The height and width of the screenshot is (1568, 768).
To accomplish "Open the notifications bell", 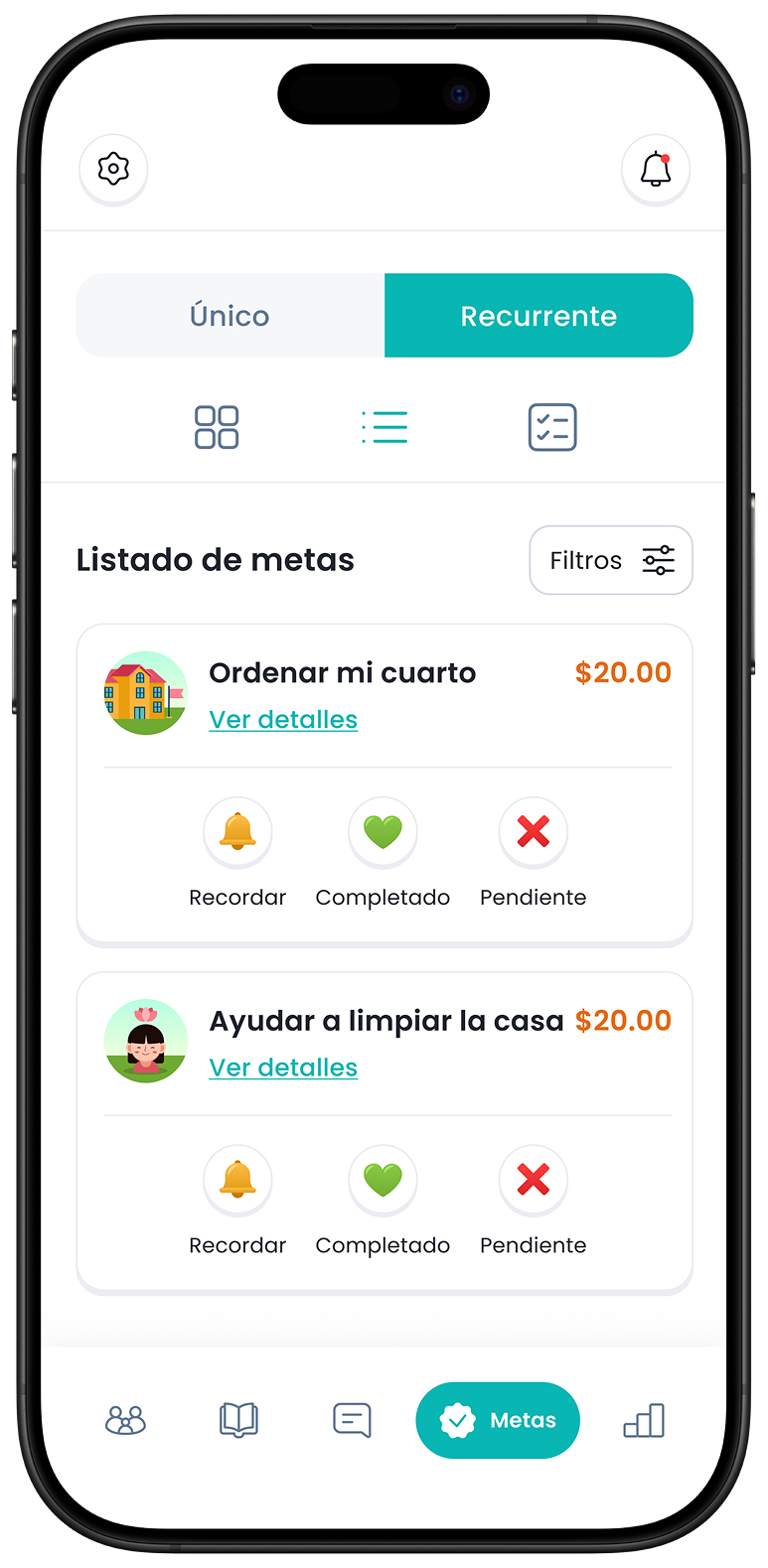I will 656,169.
